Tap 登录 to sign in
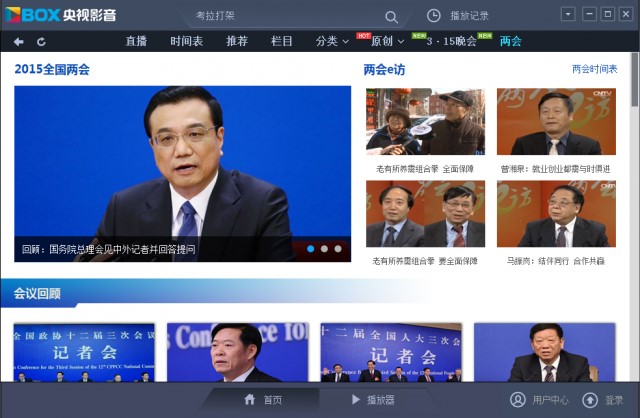Image resolution: width=640 pixels, height=418 pixels. [603, 400]
